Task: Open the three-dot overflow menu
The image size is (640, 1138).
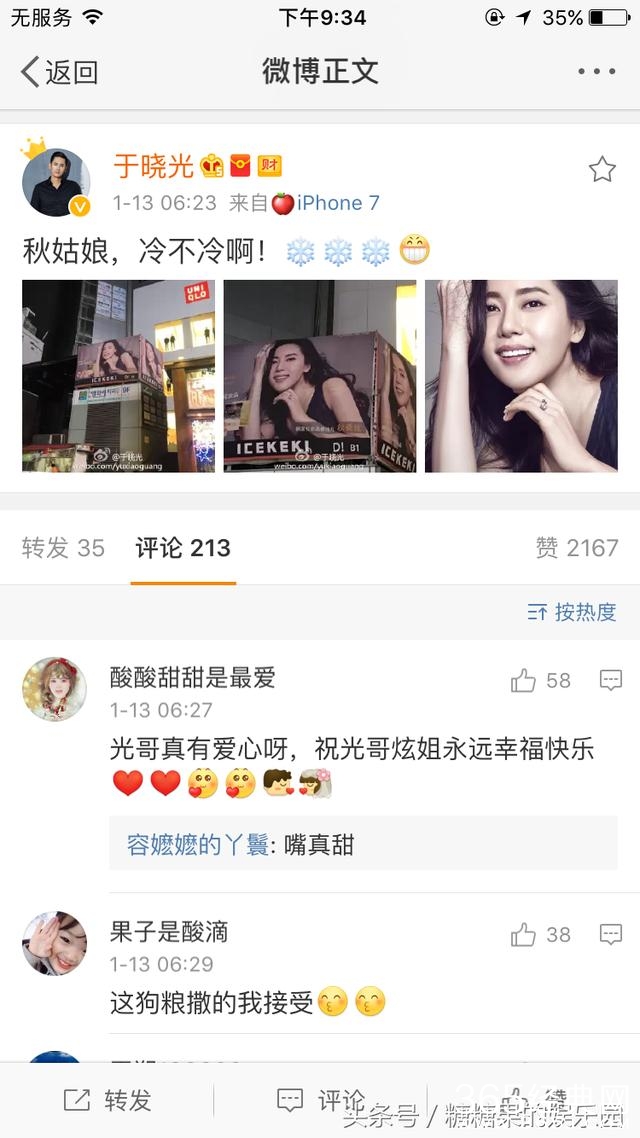Action: [596, 72]
